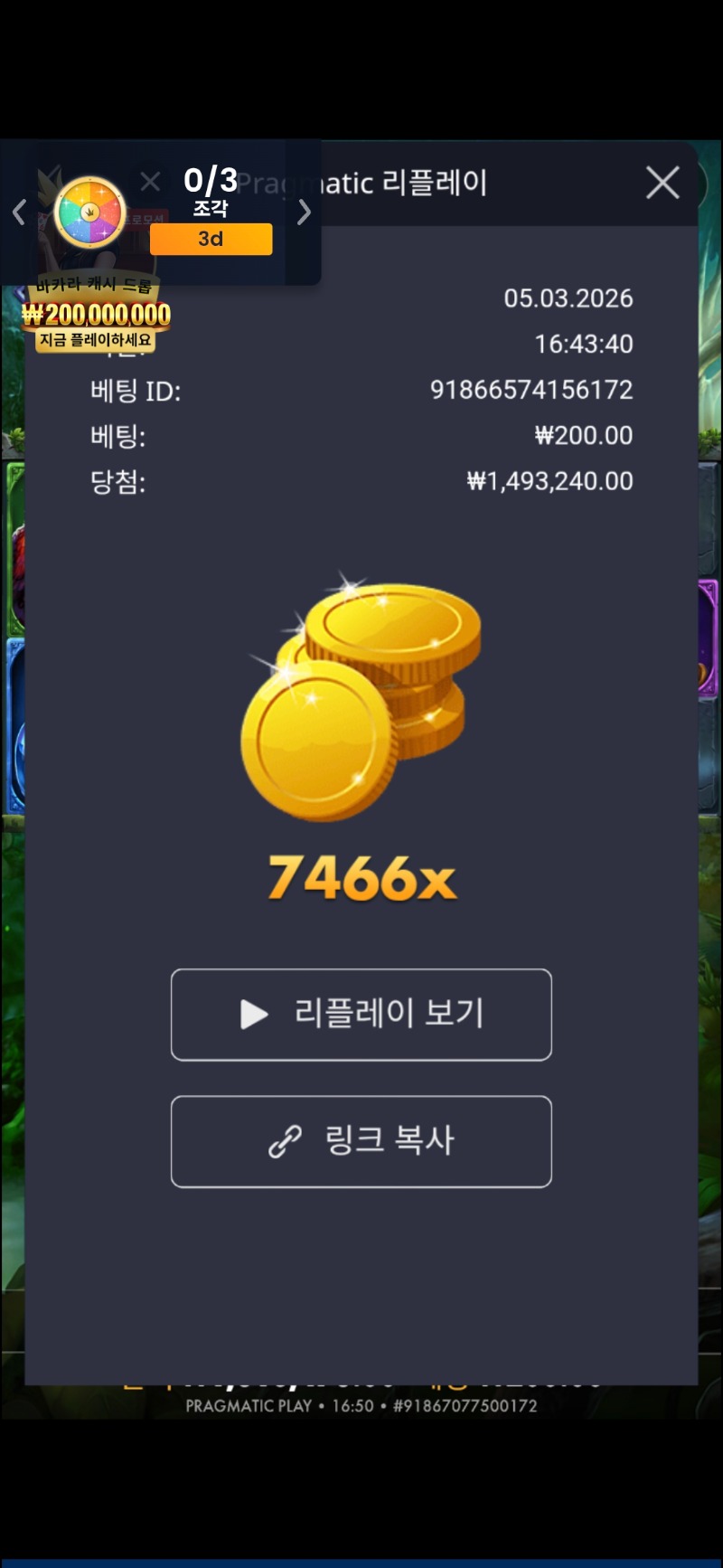The width and height of the screenshot is (723, 1568).
Task: Dismiss the promotion widget with its X
Action: pos(151,182)
